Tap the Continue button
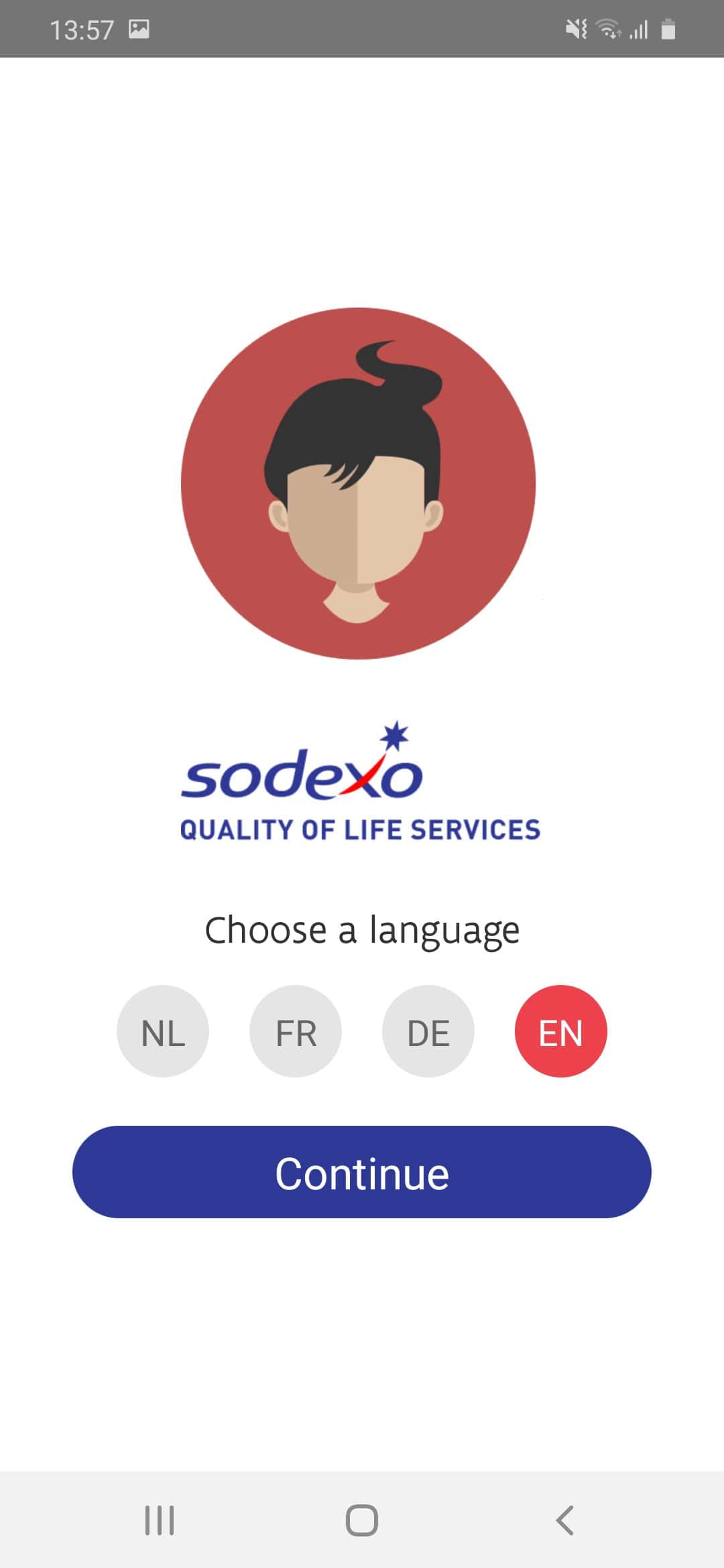Image resolution: width=724 pixels, height=1568 pixels. tap(362, 1172)
